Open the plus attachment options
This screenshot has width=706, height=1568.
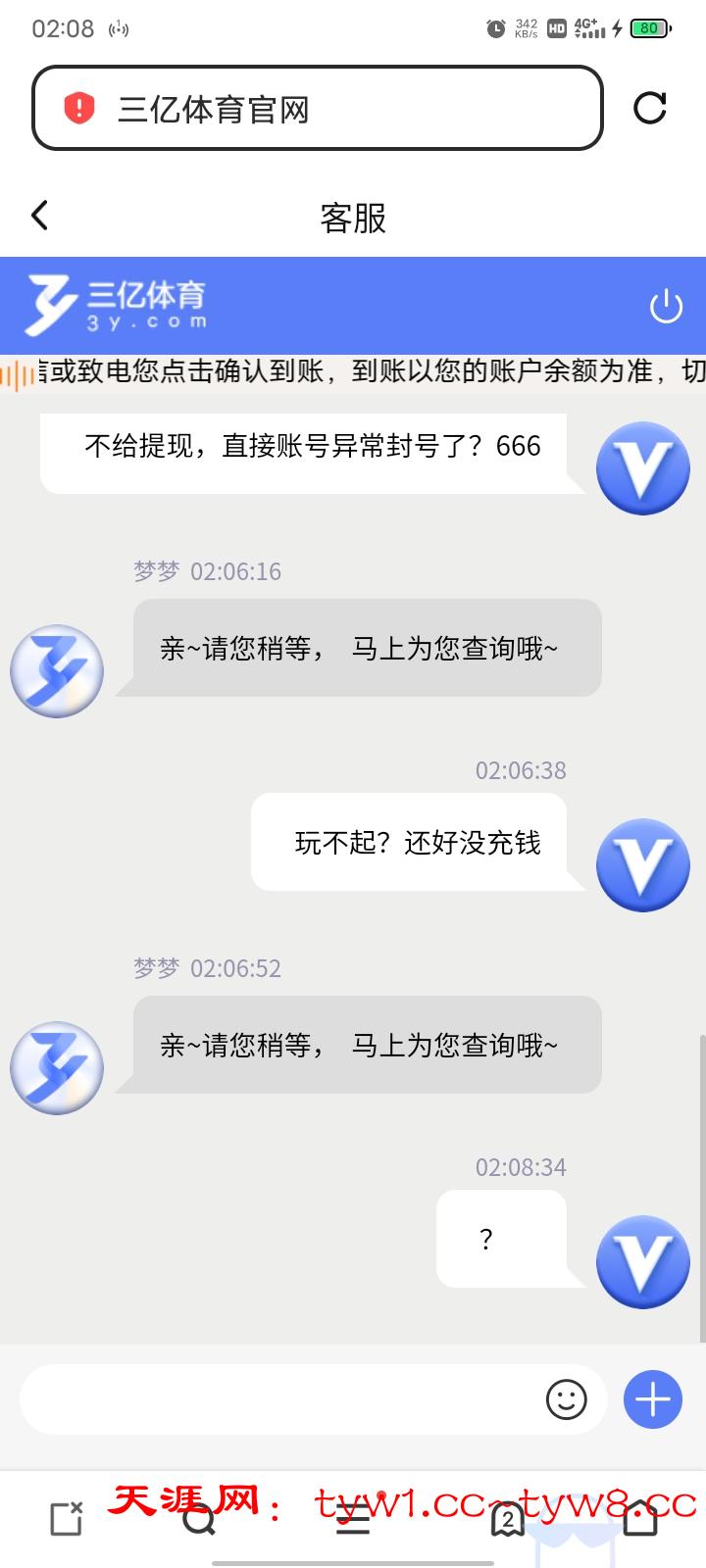pyautogui.click(x=653, y=1399)
